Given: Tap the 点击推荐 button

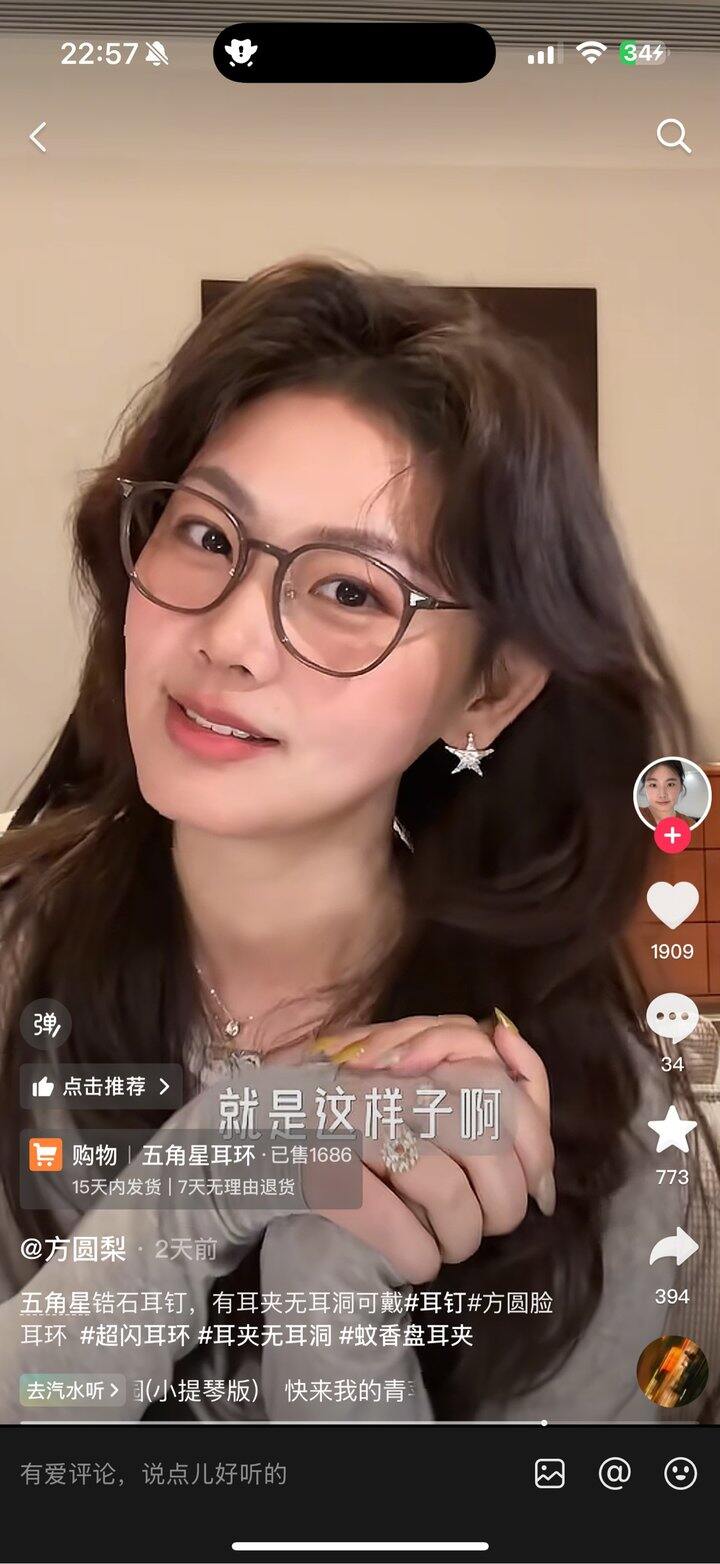Looking at the screenshot, I should tap(101, 1087).
